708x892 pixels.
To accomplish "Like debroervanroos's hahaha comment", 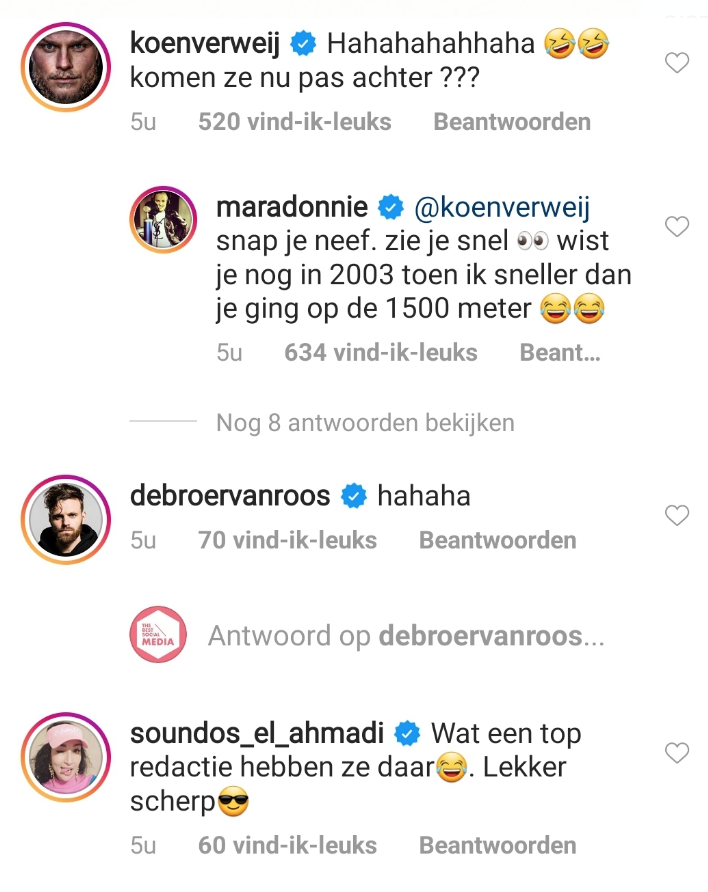I will click(677, 515).
